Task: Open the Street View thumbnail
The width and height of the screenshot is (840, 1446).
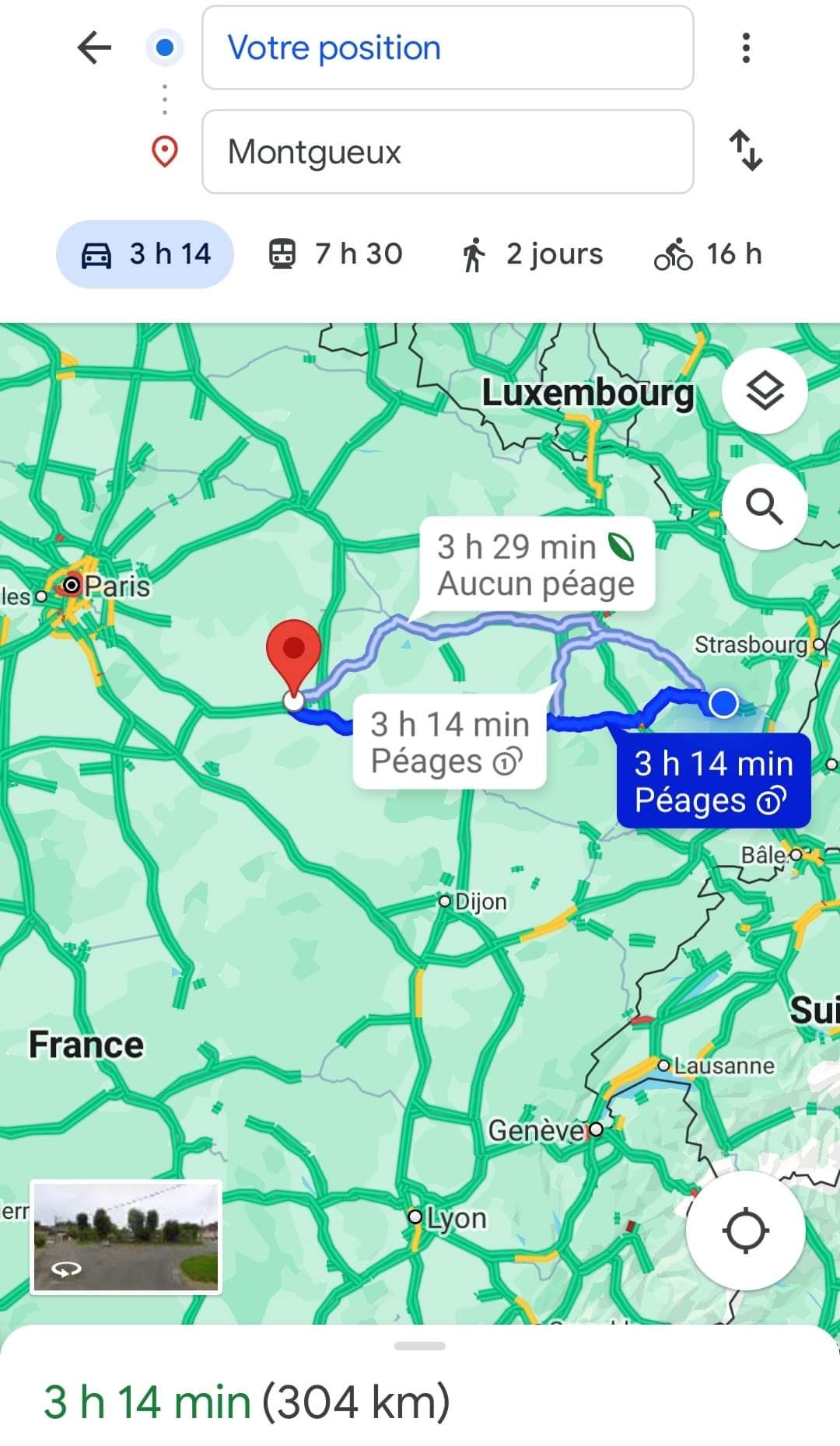Action: tap(126, 1237)
